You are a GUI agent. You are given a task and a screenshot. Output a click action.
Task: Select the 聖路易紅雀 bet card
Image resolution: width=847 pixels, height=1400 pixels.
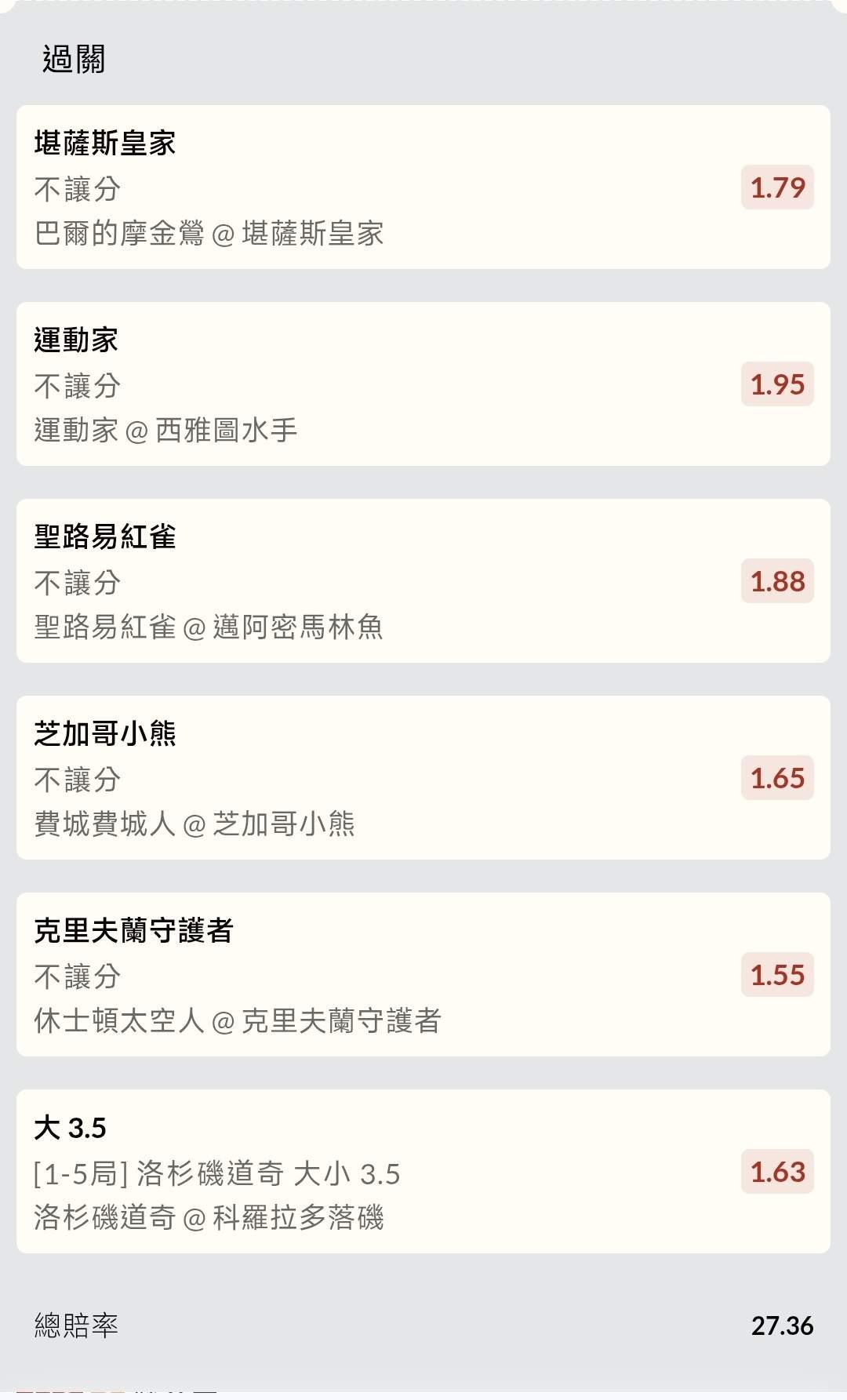(423, 581)
